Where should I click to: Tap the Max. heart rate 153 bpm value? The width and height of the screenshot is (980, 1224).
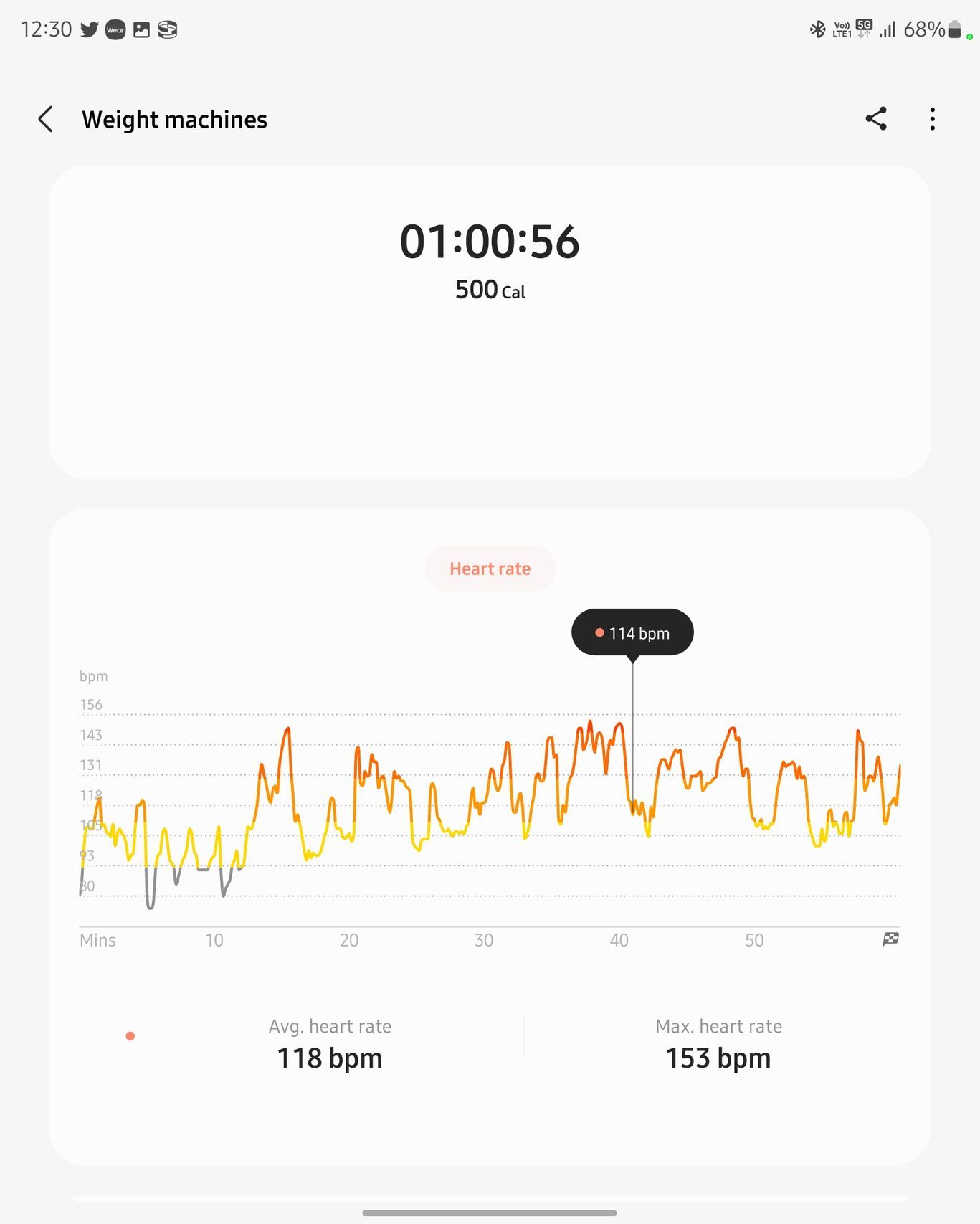(x=718, y=1058)
